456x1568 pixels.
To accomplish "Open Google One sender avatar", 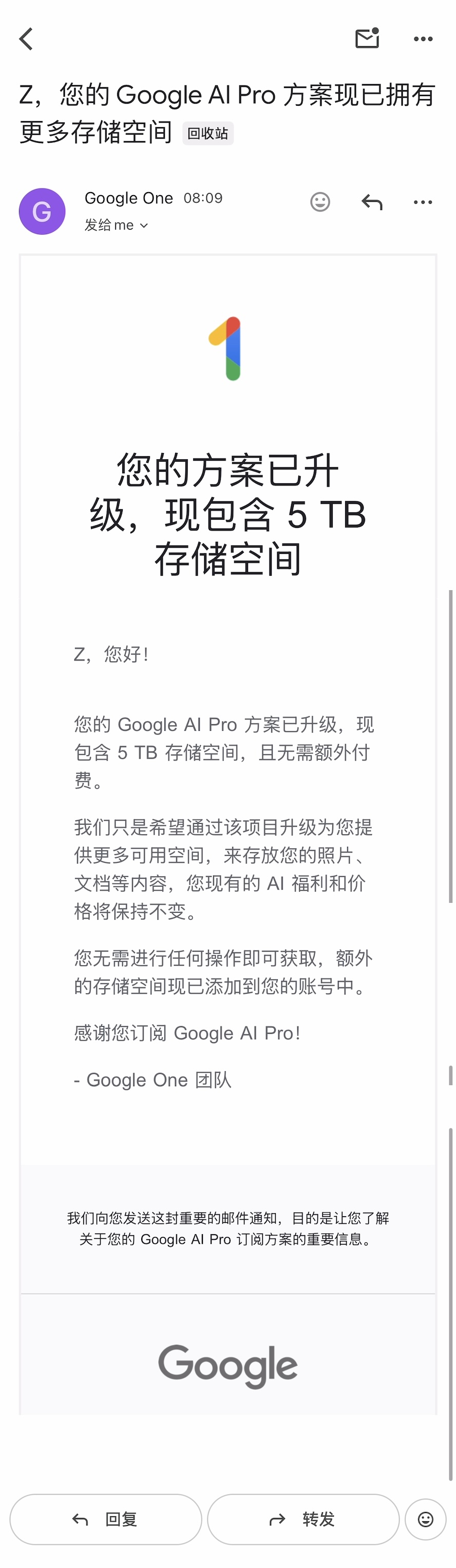I will coord(42,211).
